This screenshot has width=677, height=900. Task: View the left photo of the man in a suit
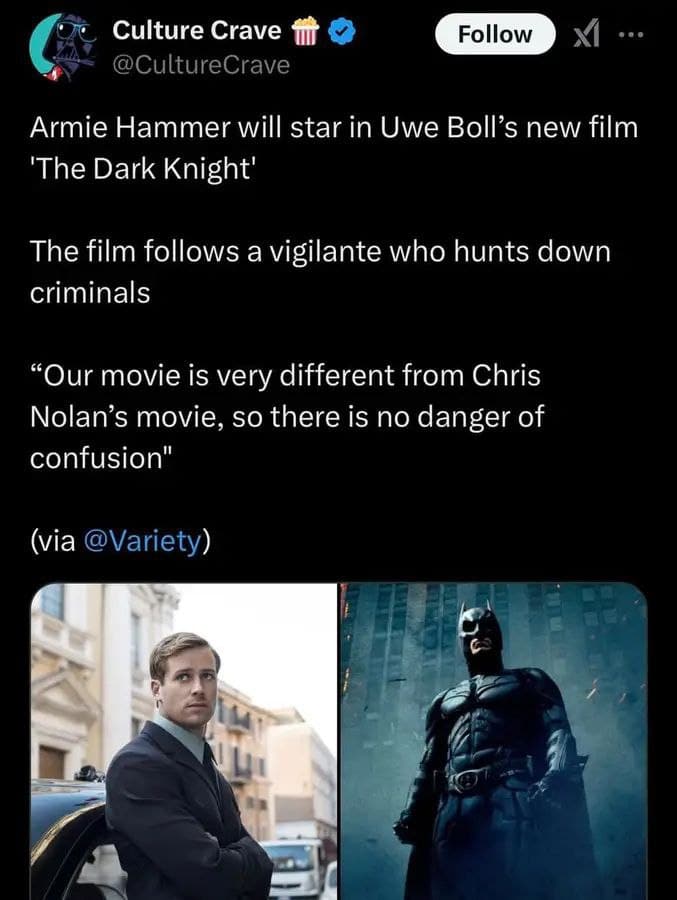point(184,741)
